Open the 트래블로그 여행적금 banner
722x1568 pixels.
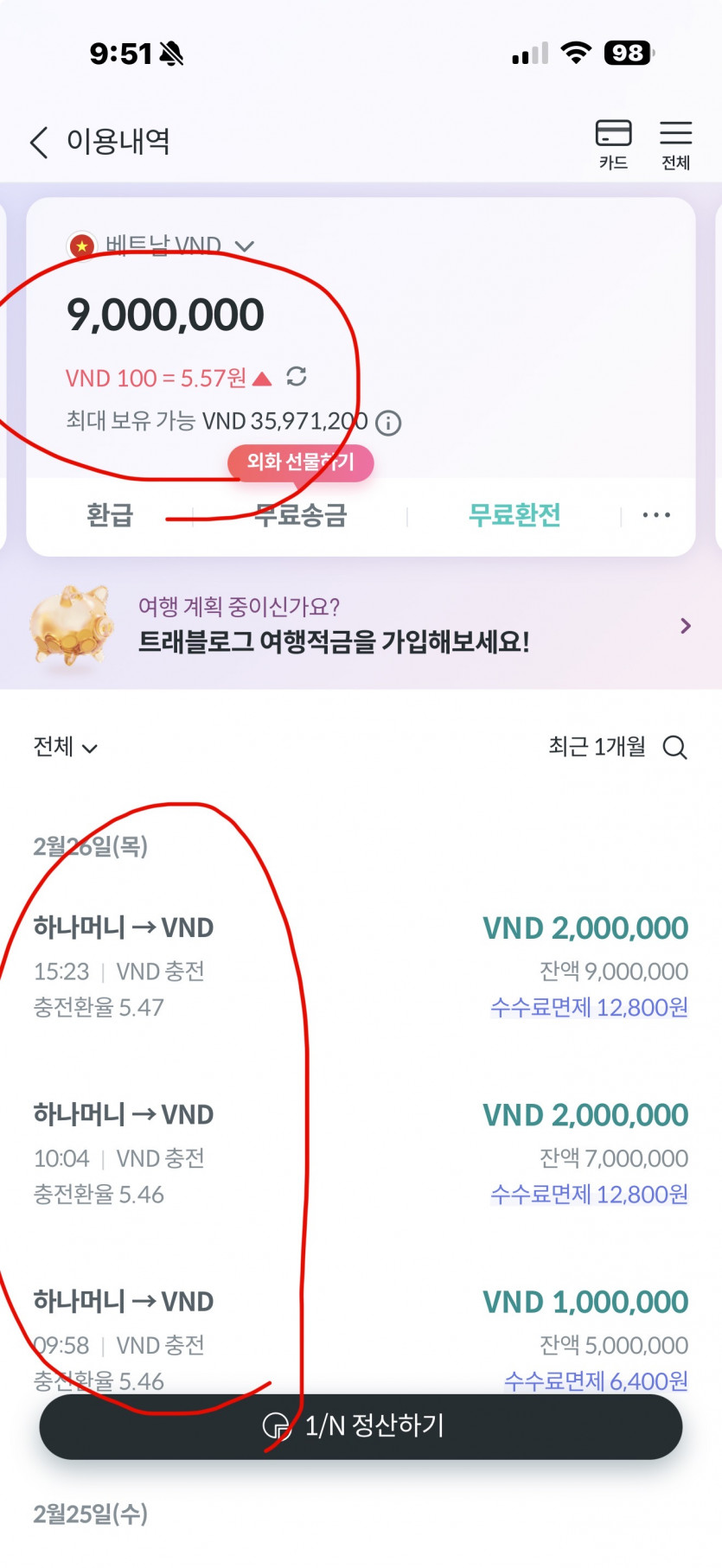click(x=361, y=626)
